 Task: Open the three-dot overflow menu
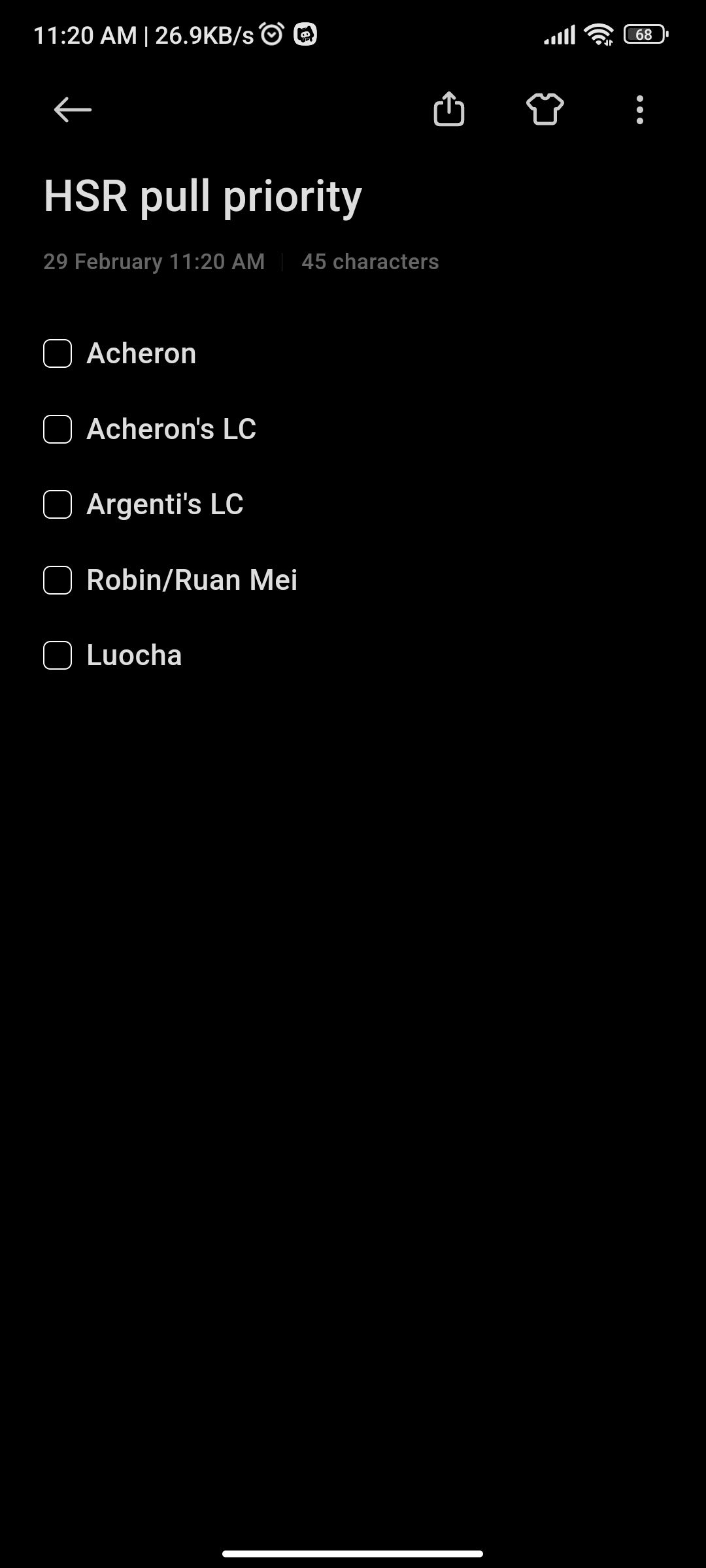(x=640, y=109)
